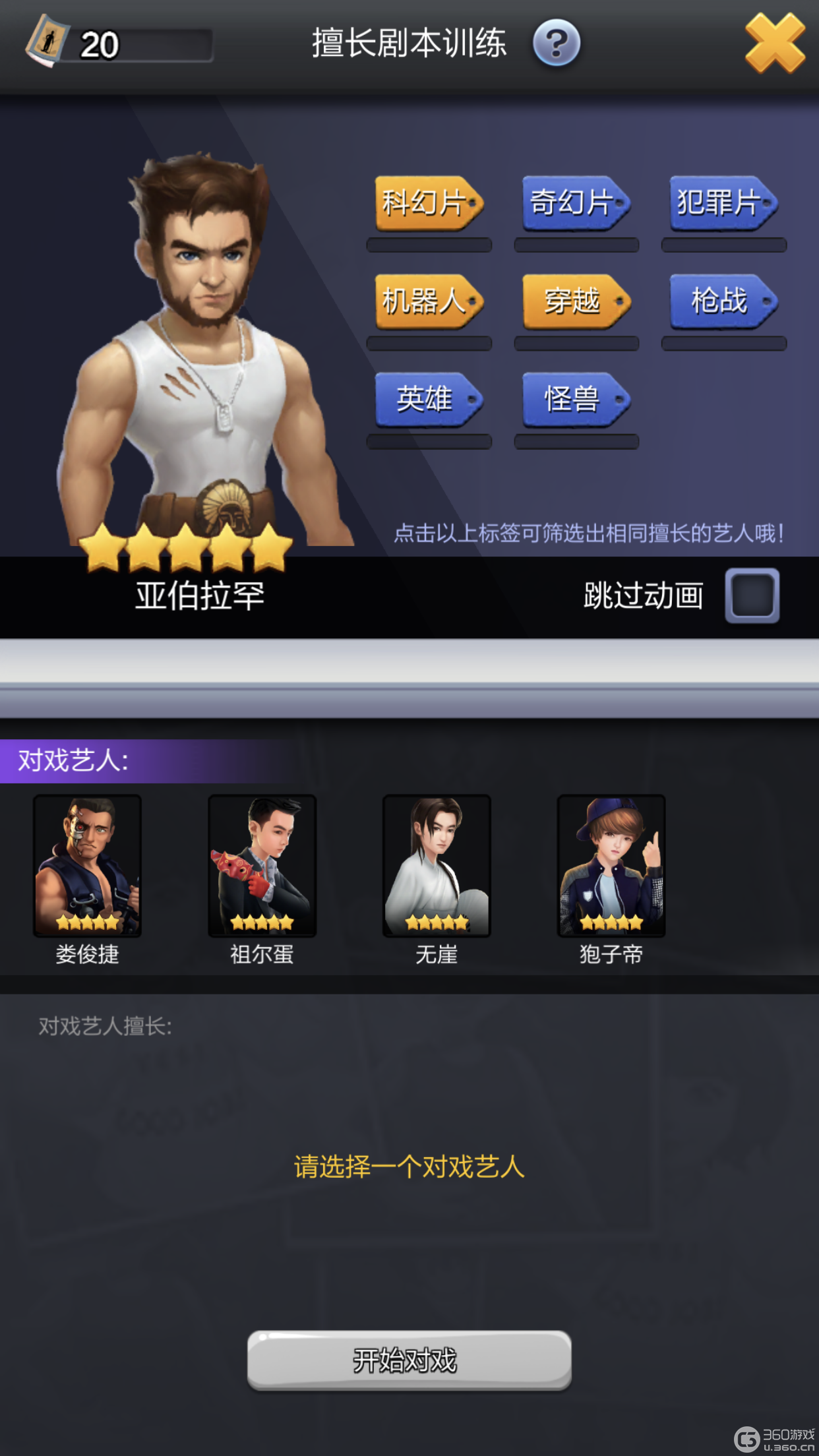819x1456 pixels.
Task: Pick artist 无崖 for the scene
Action: point(437,866)
